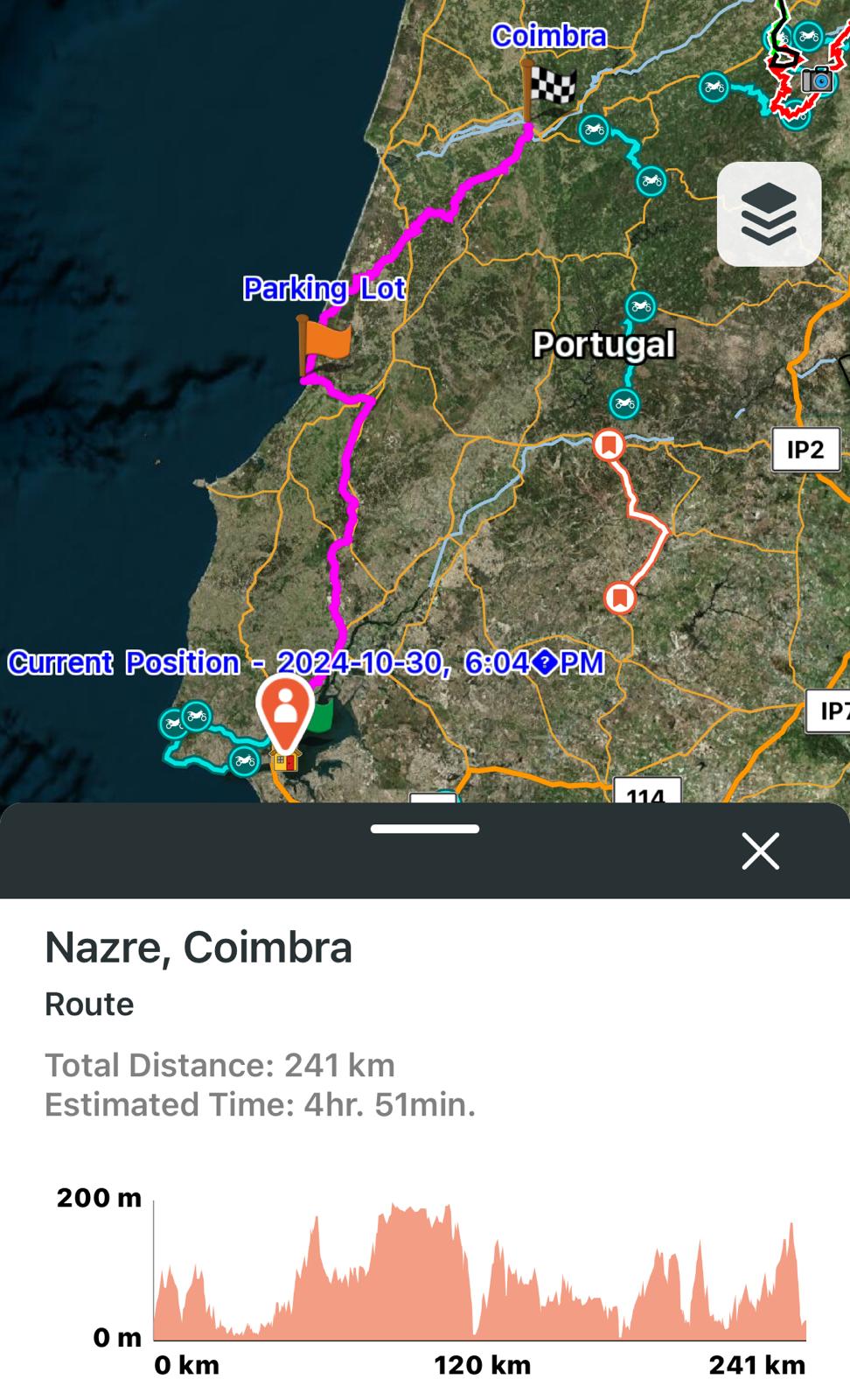Tap the sheet's drag handle bar
Viewport: 850px width, 1400px height.
coord(425,829)
